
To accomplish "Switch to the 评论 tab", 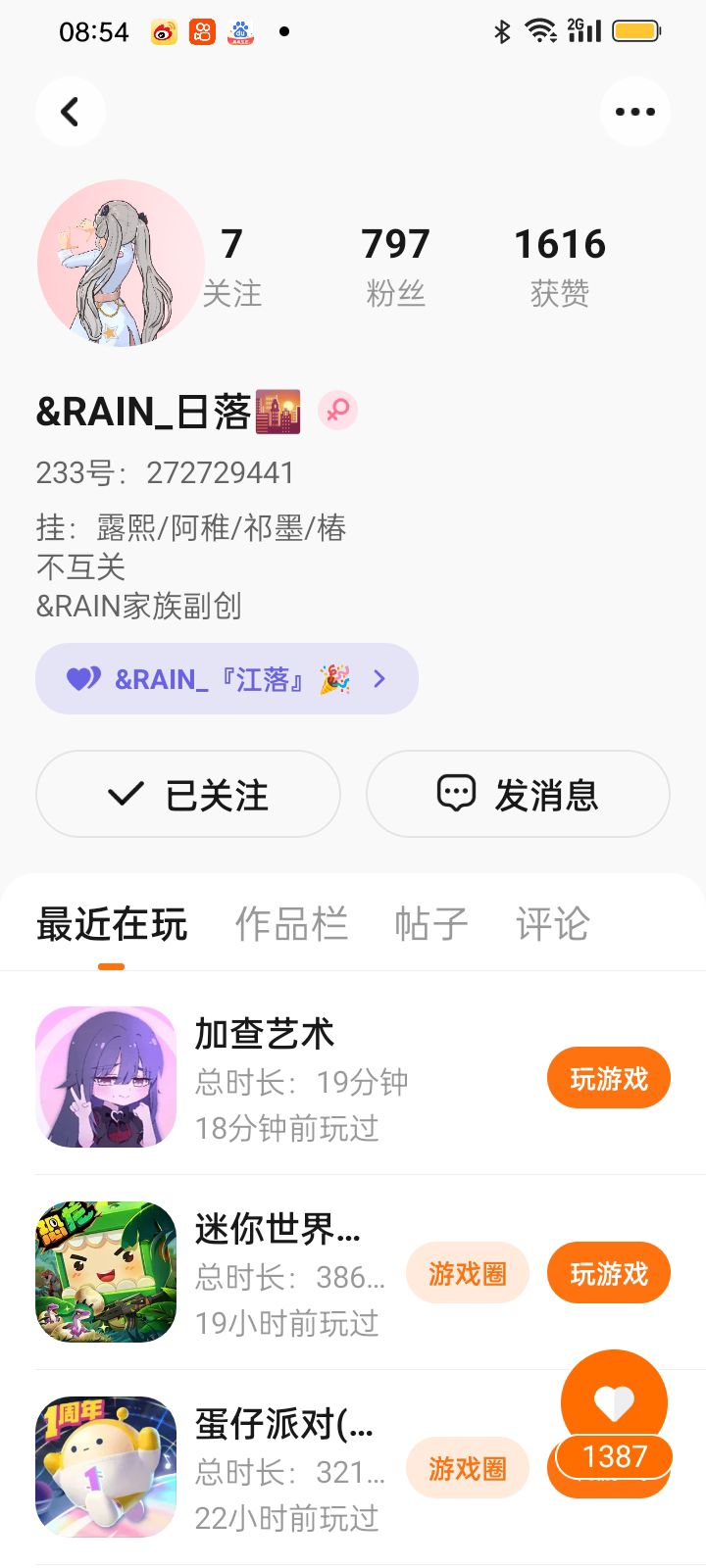I will (x=552, y=924).
